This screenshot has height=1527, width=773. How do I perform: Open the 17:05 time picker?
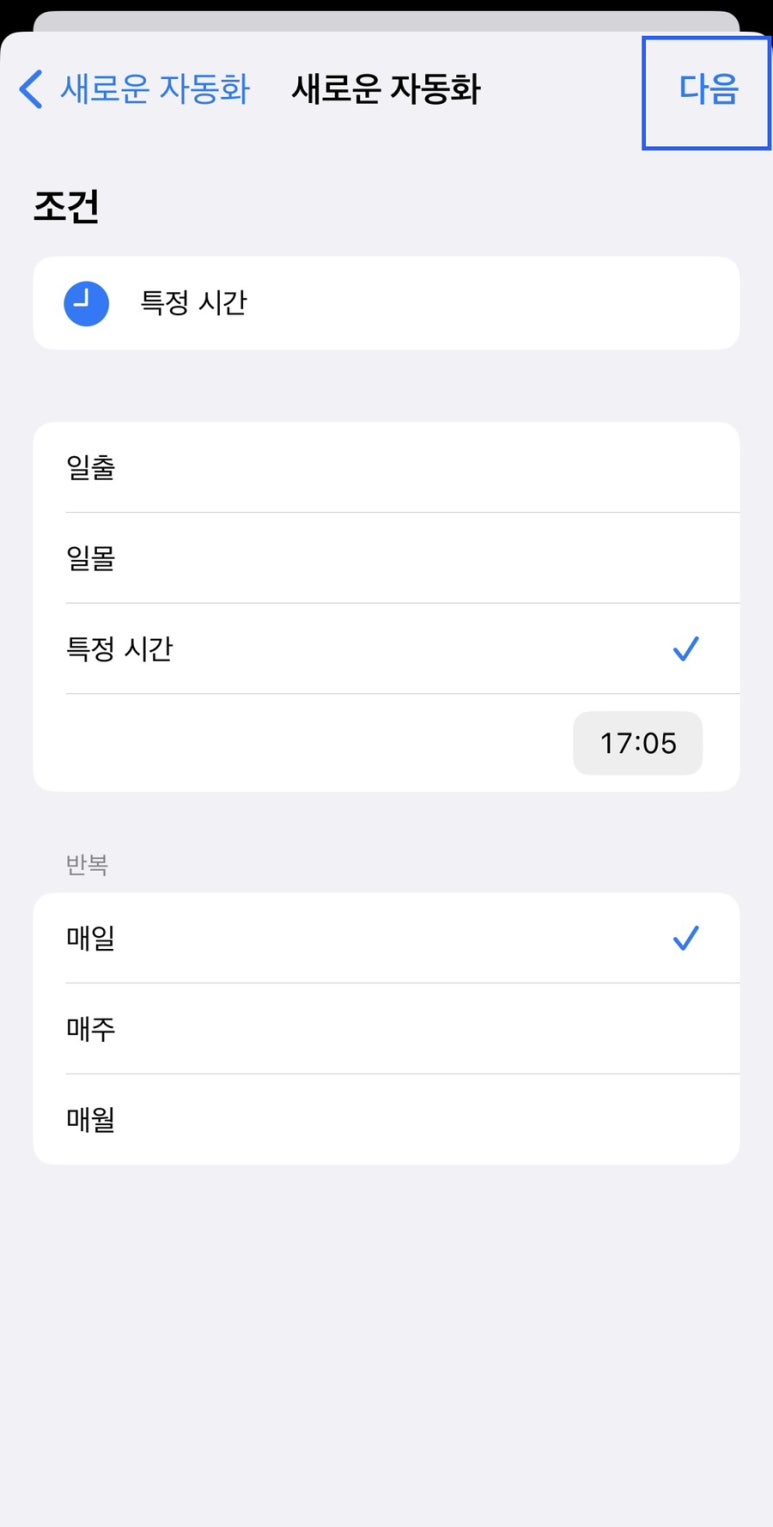(638, 743)
